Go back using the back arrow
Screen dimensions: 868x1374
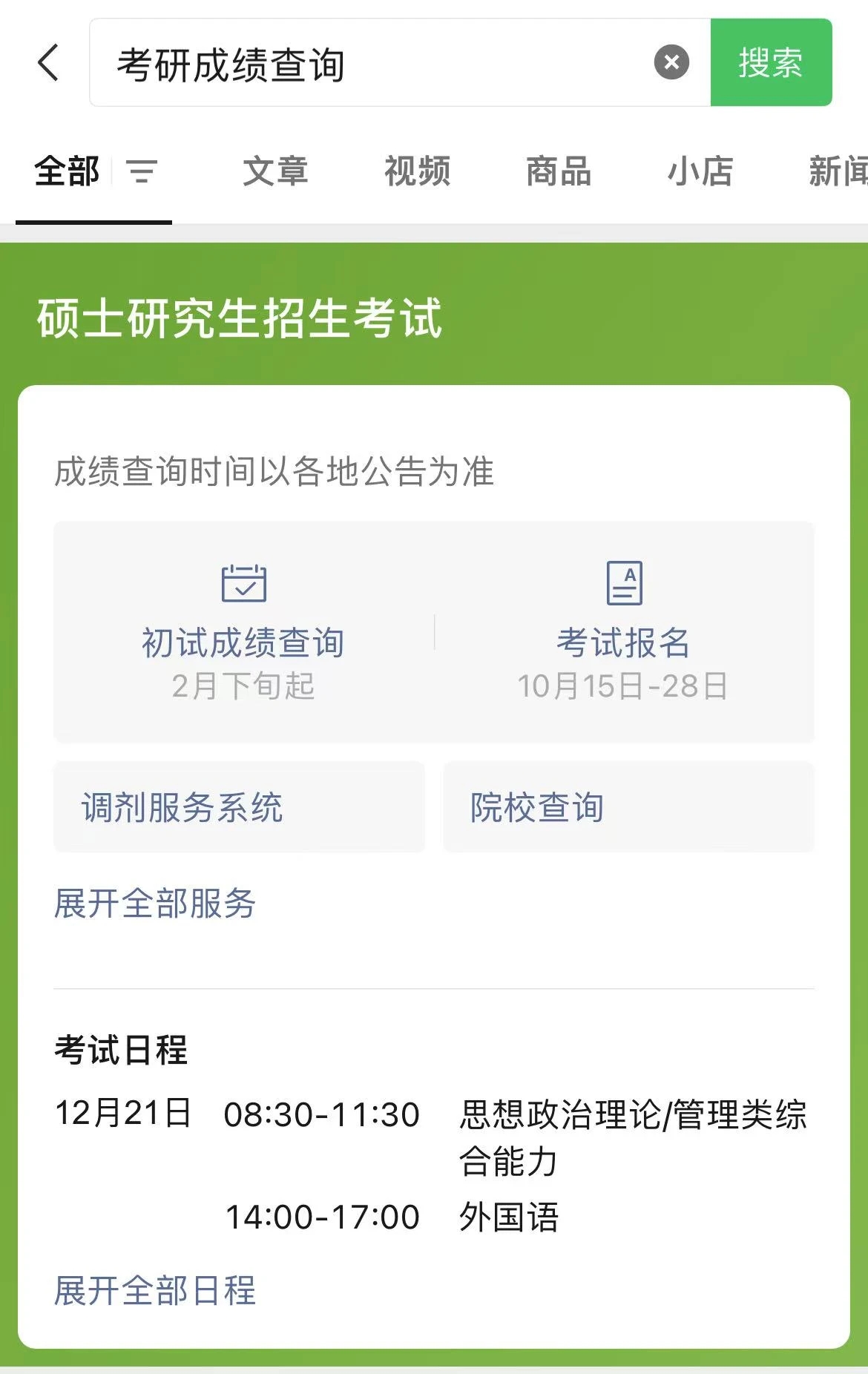pos(49,62)
